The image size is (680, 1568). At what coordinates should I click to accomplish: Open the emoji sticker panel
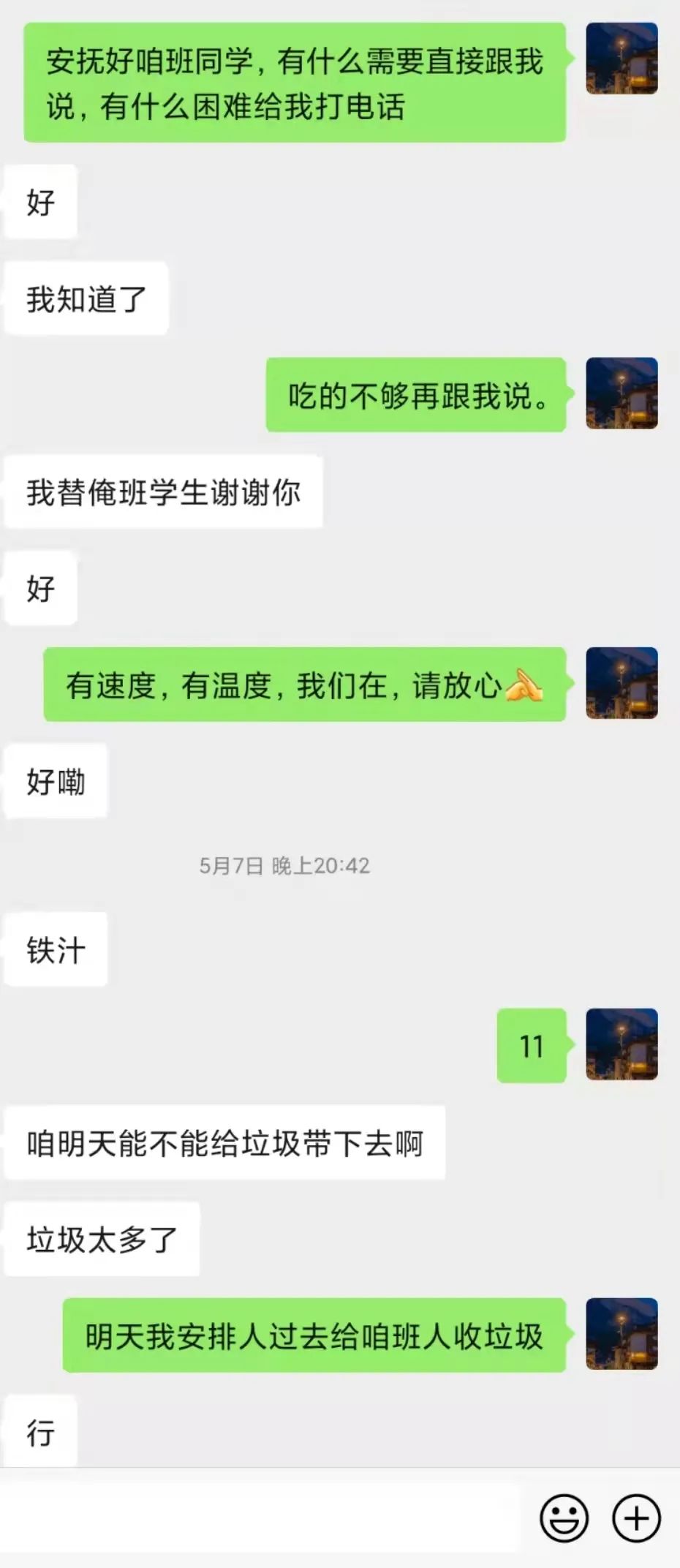tap(563, 1518)
